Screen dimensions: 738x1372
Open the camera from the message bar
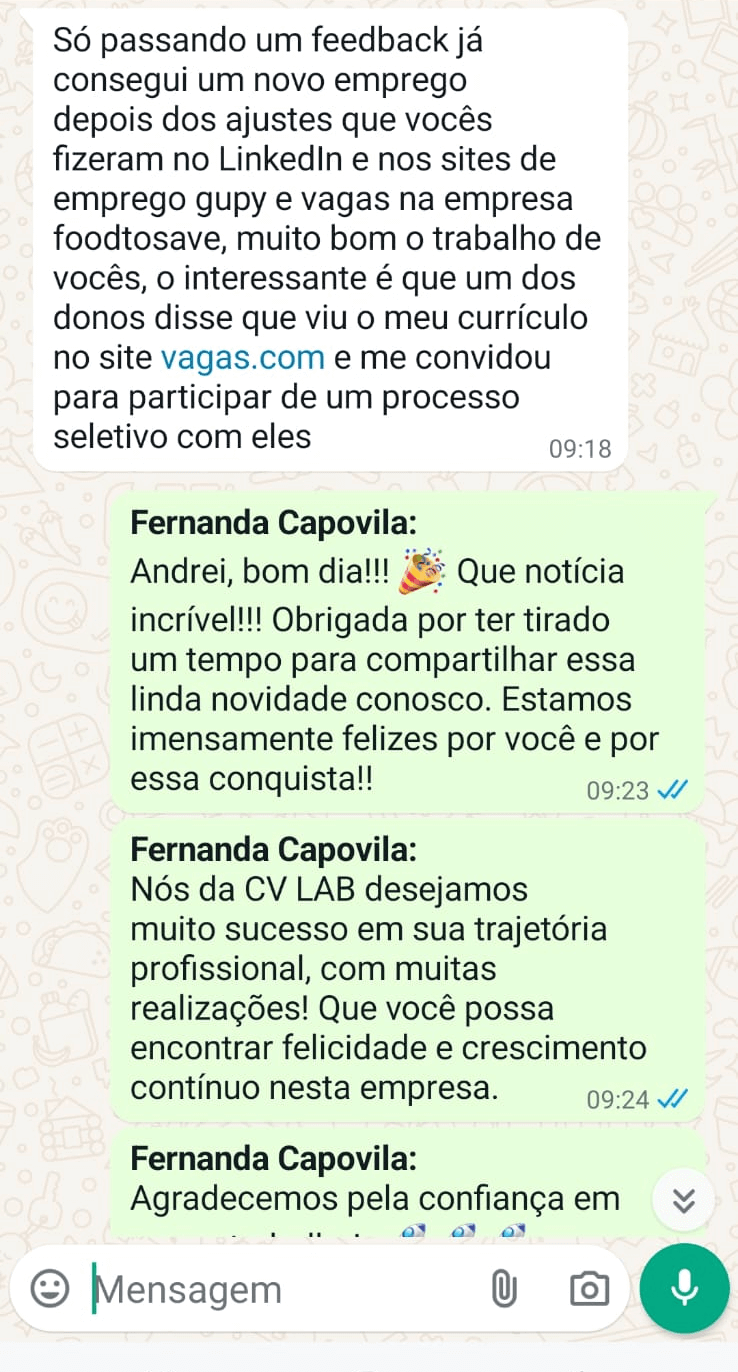coord(589,1289)
